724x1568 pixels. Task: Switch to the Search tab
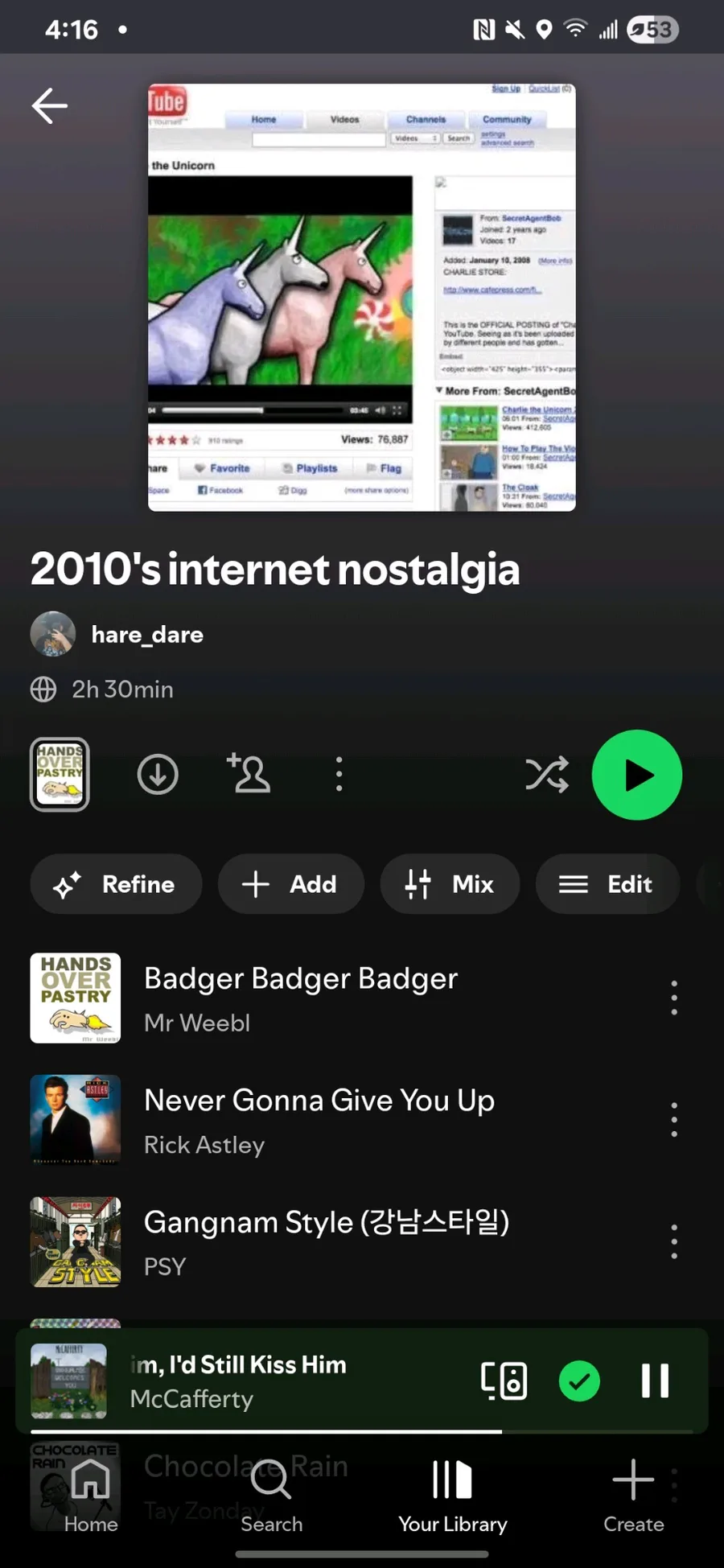point(272,1496)
